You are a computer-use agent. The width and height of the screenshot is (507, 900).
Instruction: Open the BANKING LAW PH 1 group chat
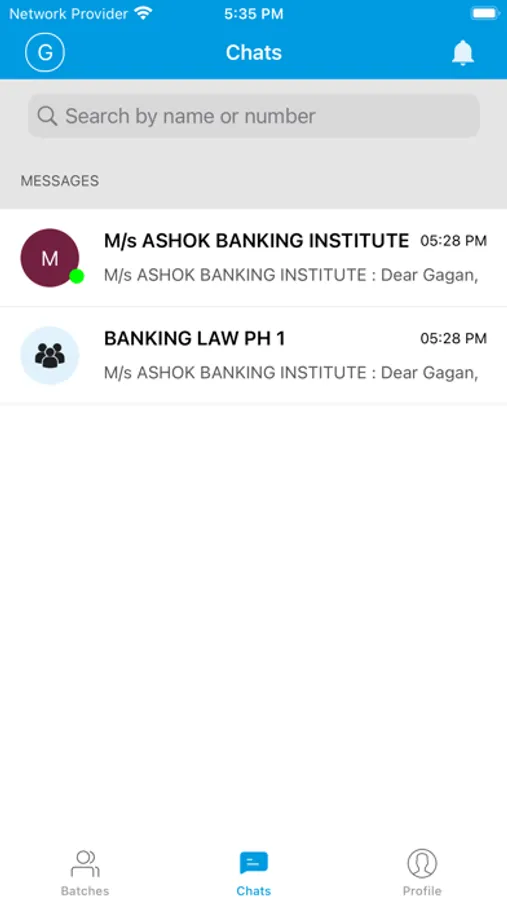click(254, 355)
